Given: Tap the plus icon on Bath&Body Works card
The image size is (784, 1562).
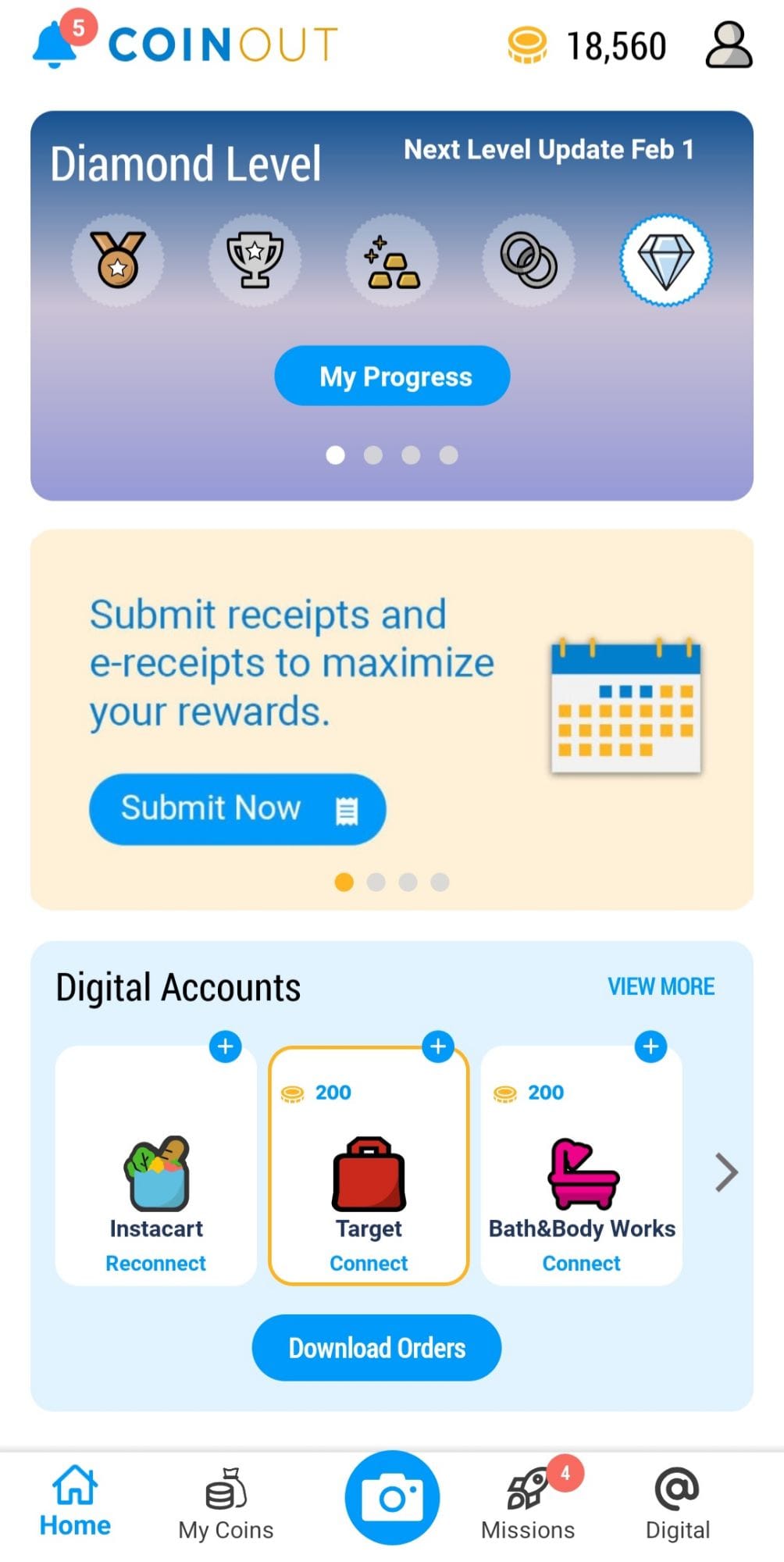Looking at the screenshot, I should 650,1047.
